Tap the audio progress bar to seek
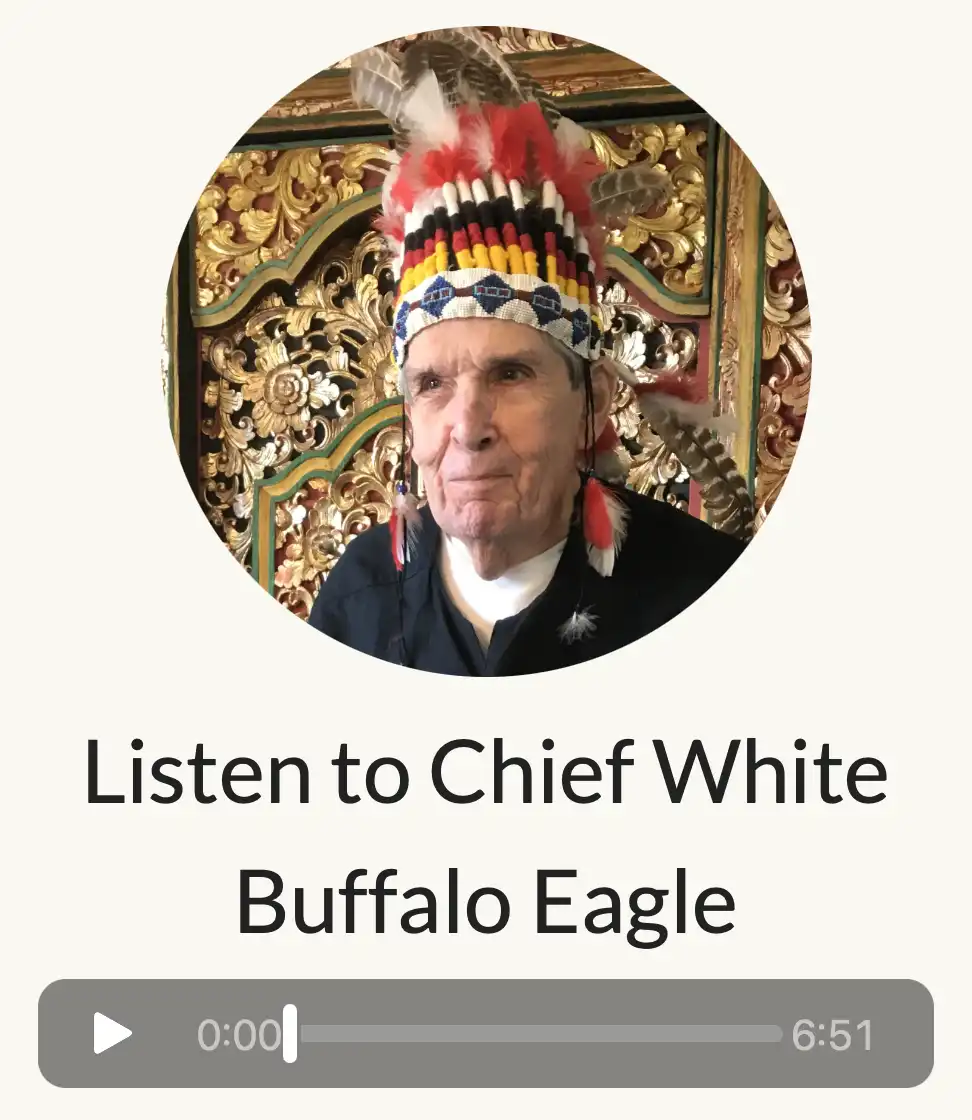The height and width of the screenshot is (1120, 972). coord(538,1033)
